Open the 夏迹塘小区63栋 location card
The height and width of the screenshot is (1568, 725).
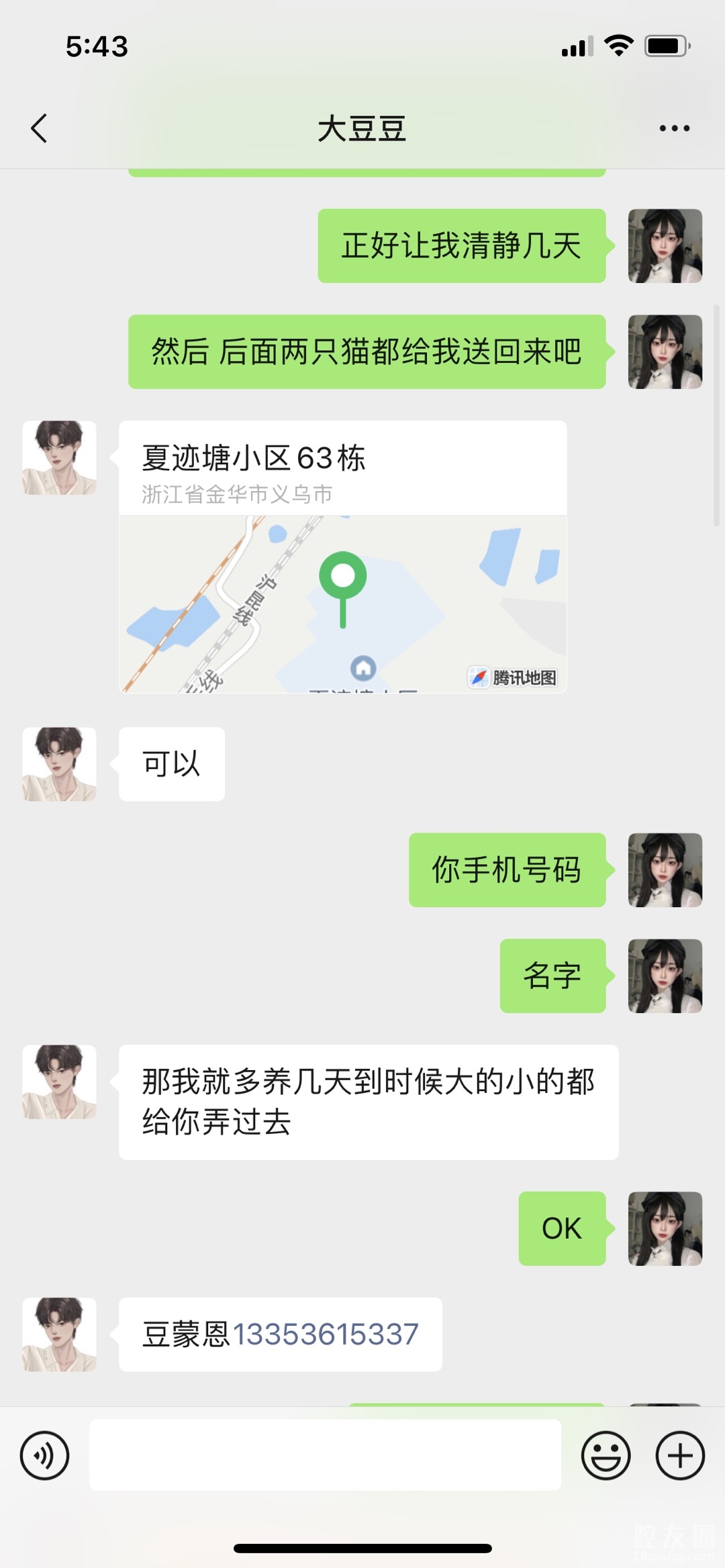[x=342, y=557]
